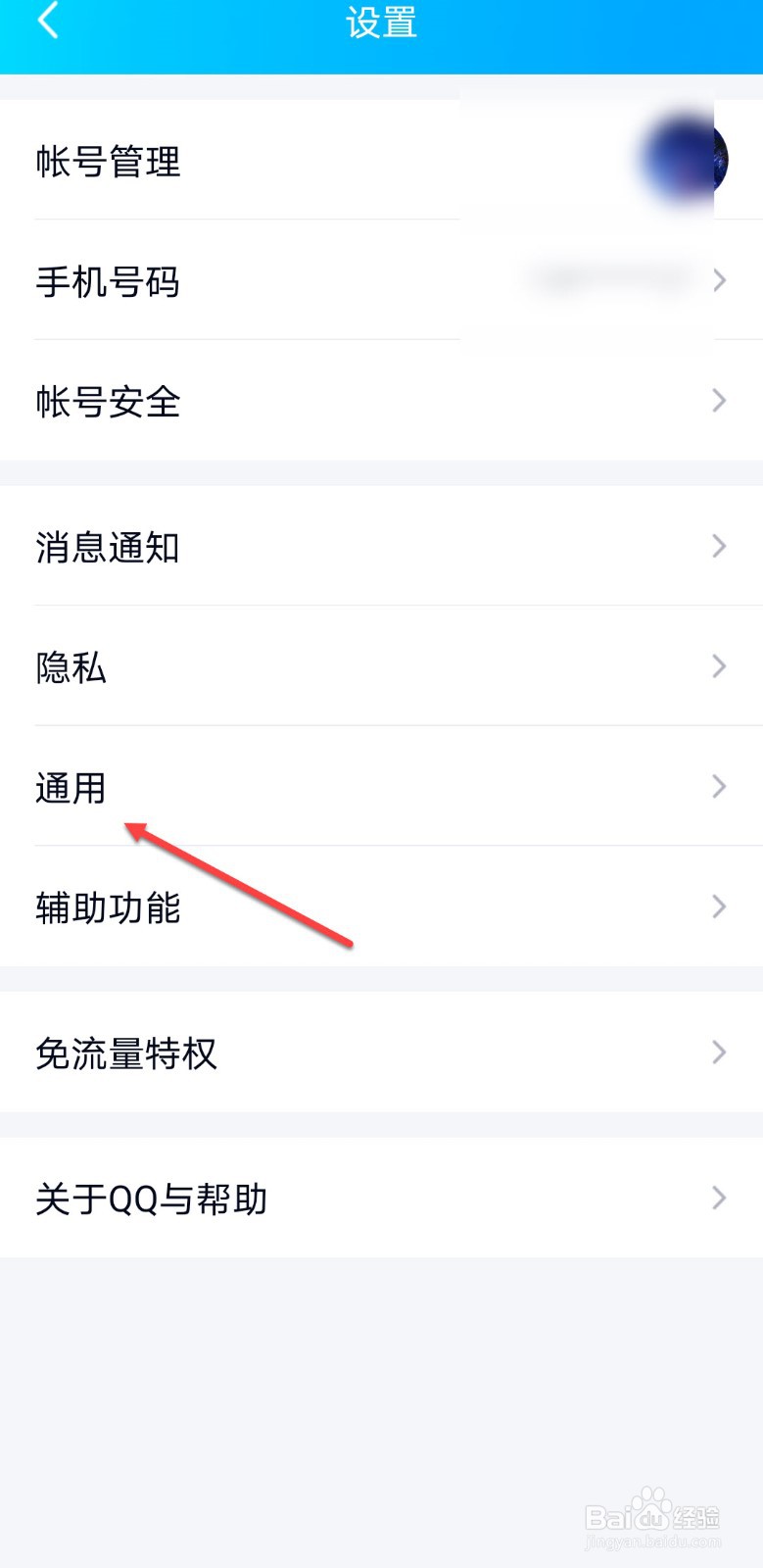Expand the chevron beside 隐私
The width and height of the screenshot is (763, 1568).
pyautogui.click(x=718, y=666)
